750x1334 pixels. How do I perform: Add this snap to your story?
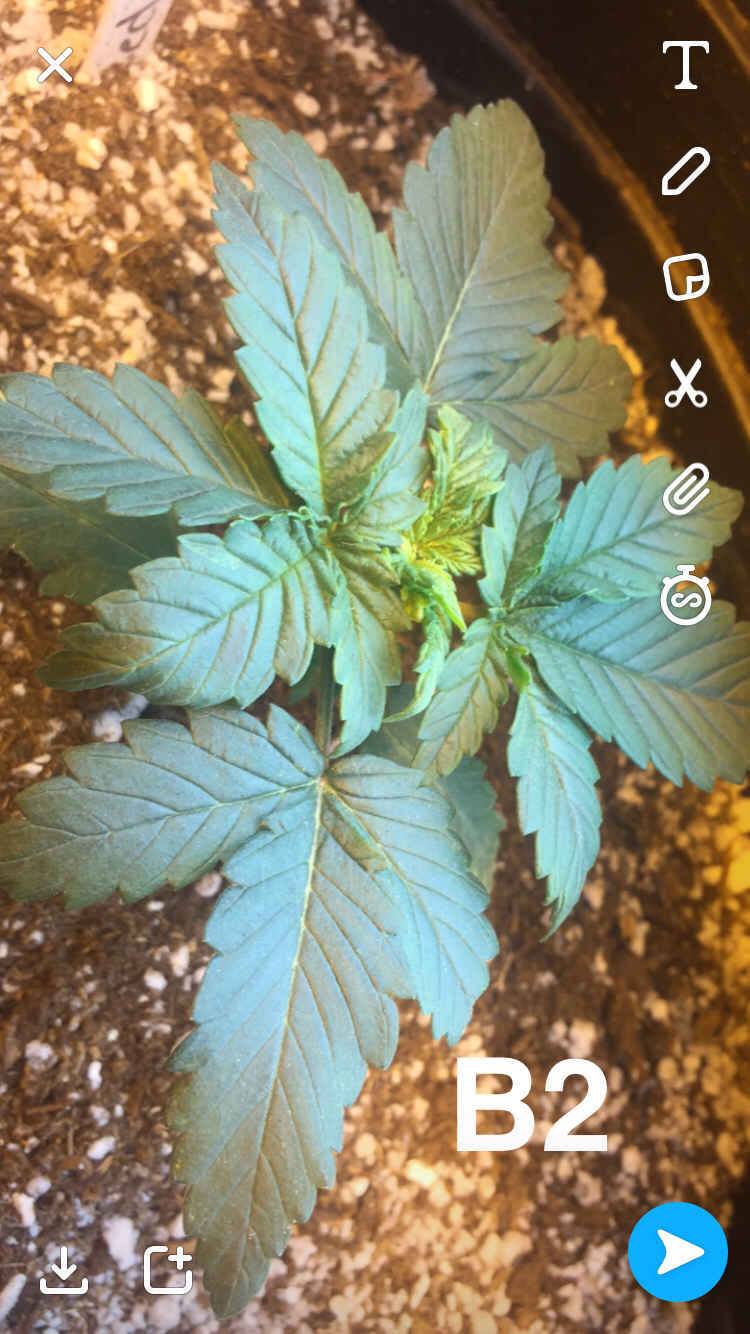click(168, 1270)
